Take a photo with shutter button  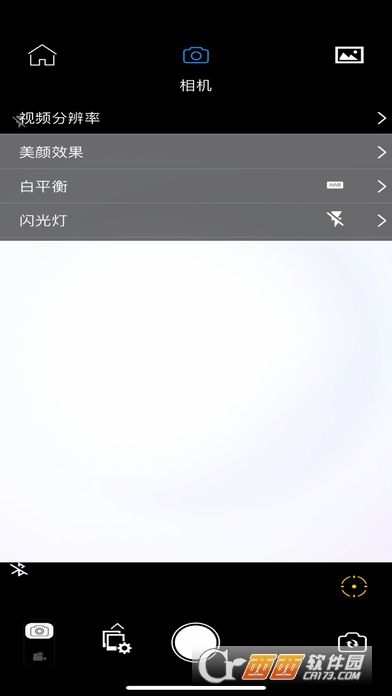195,642
